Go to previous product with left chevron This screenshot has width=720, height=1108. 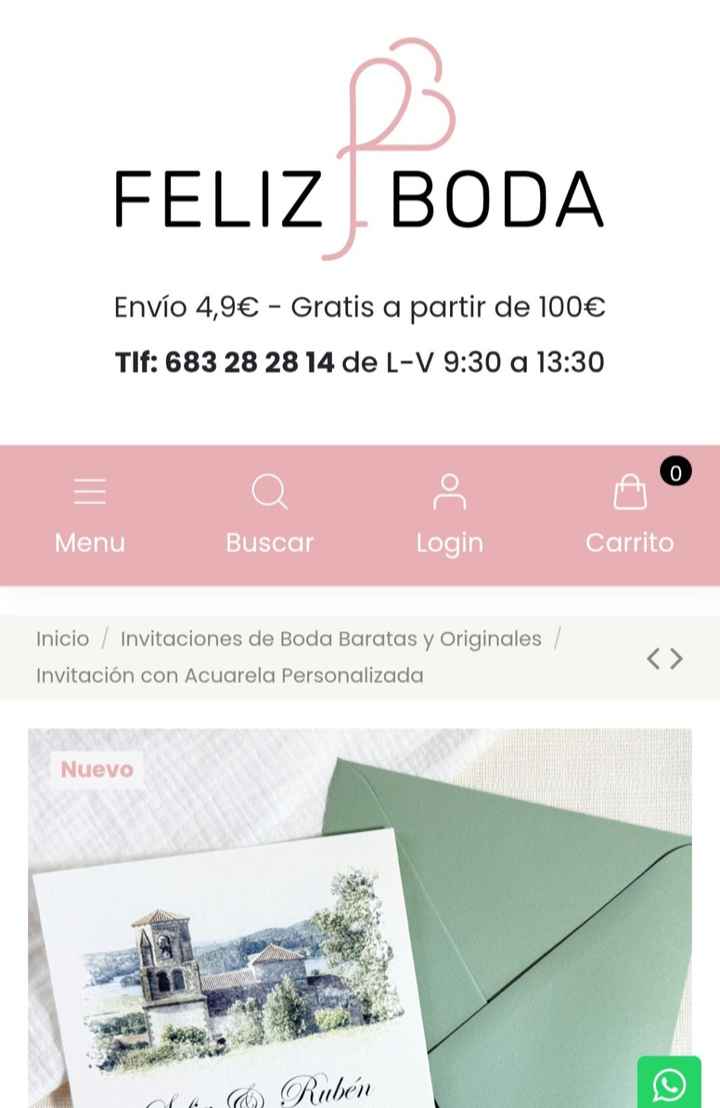coord(653,658)
